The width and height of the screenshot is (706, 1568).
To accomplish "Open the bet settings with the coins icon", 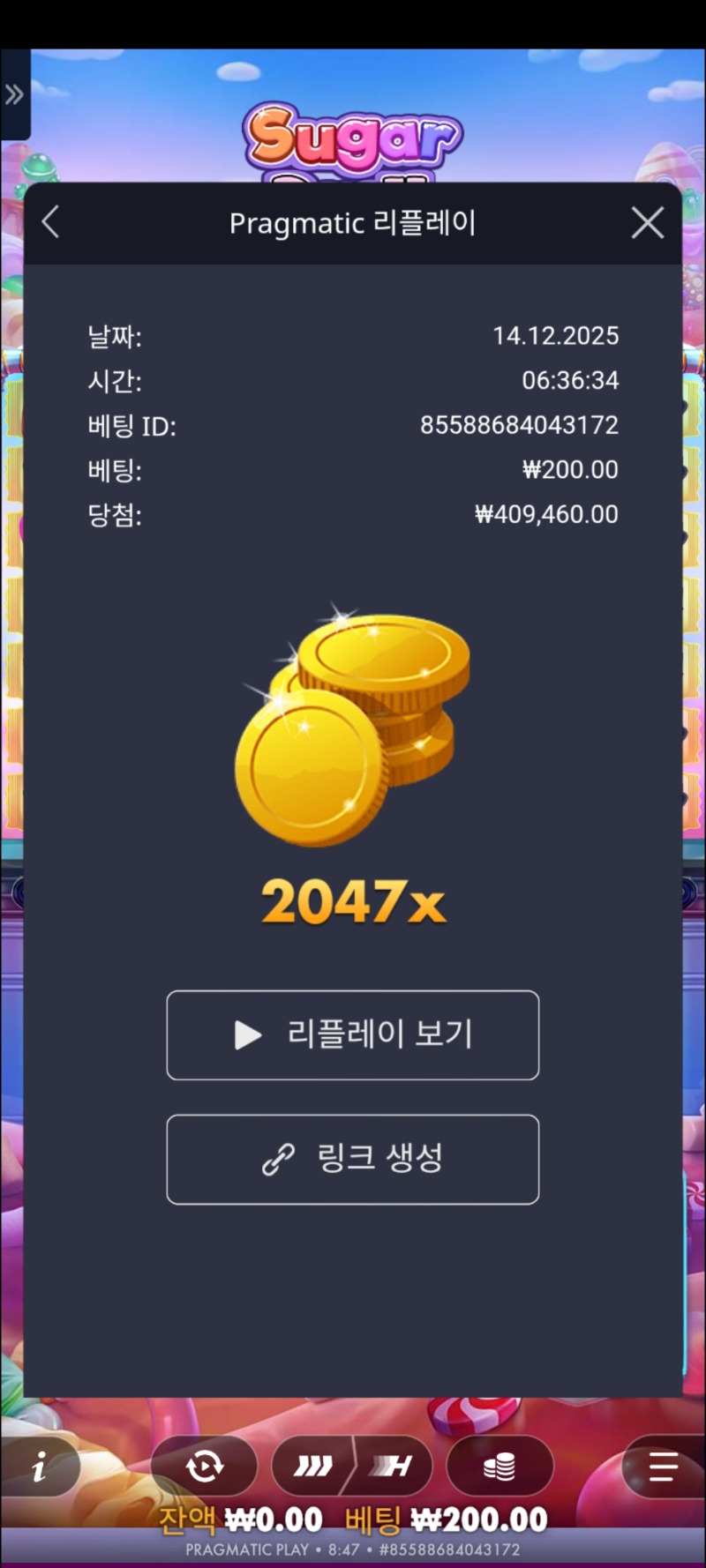I will 499,1466.
